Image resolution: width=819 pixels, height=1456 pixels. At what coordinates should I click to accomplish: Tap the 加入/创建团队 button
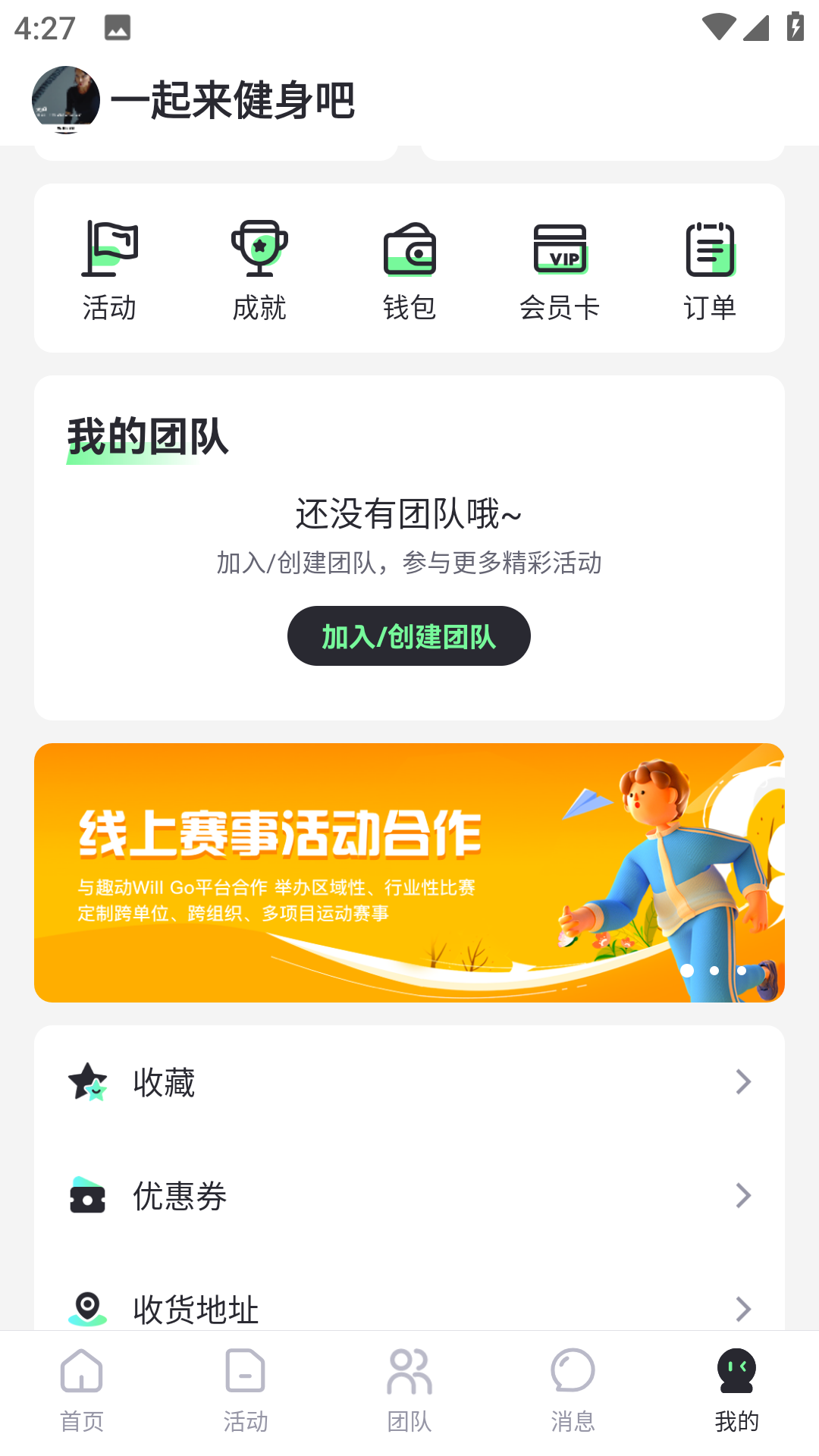[x=409, y=635]
